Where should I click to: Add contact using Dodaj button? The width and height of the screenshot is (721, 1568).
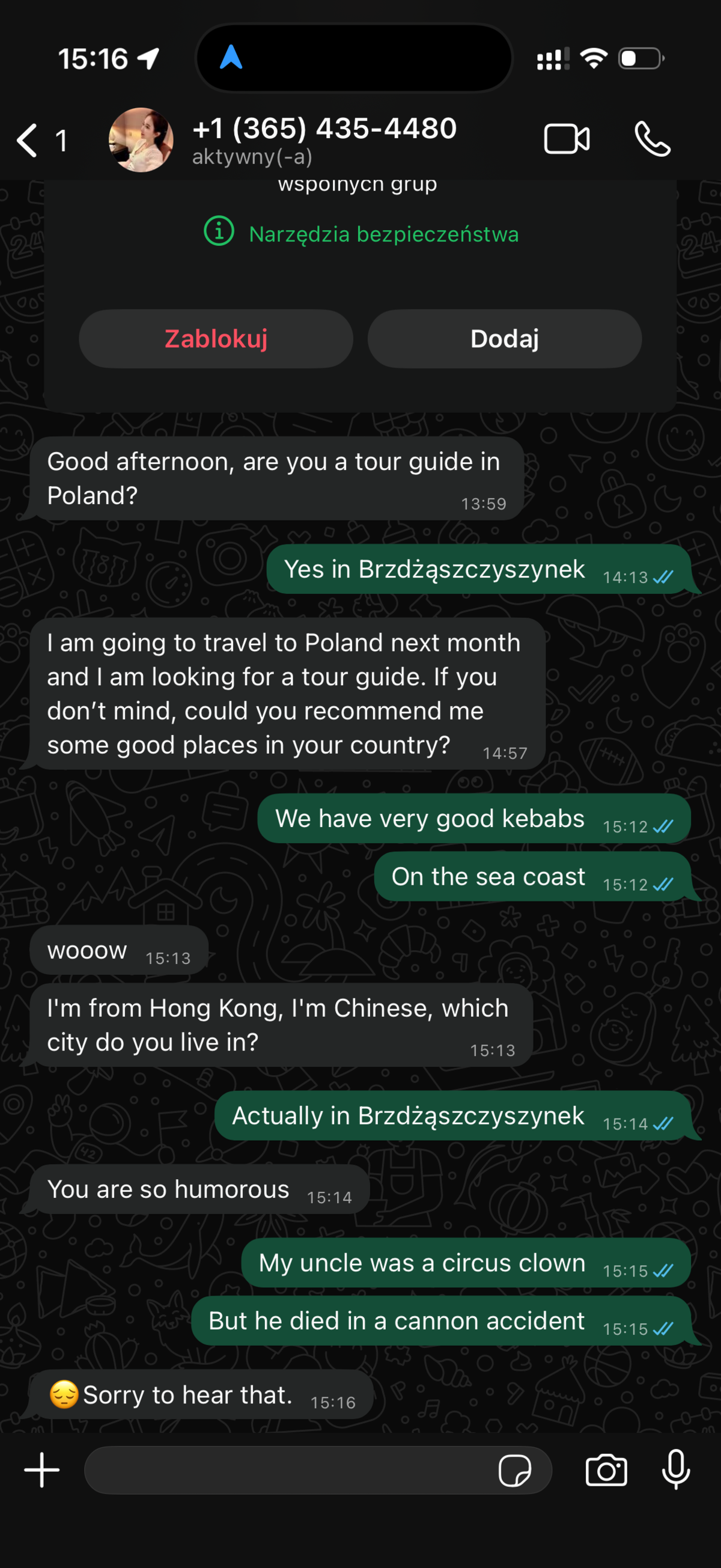click(x=504, y=339)
